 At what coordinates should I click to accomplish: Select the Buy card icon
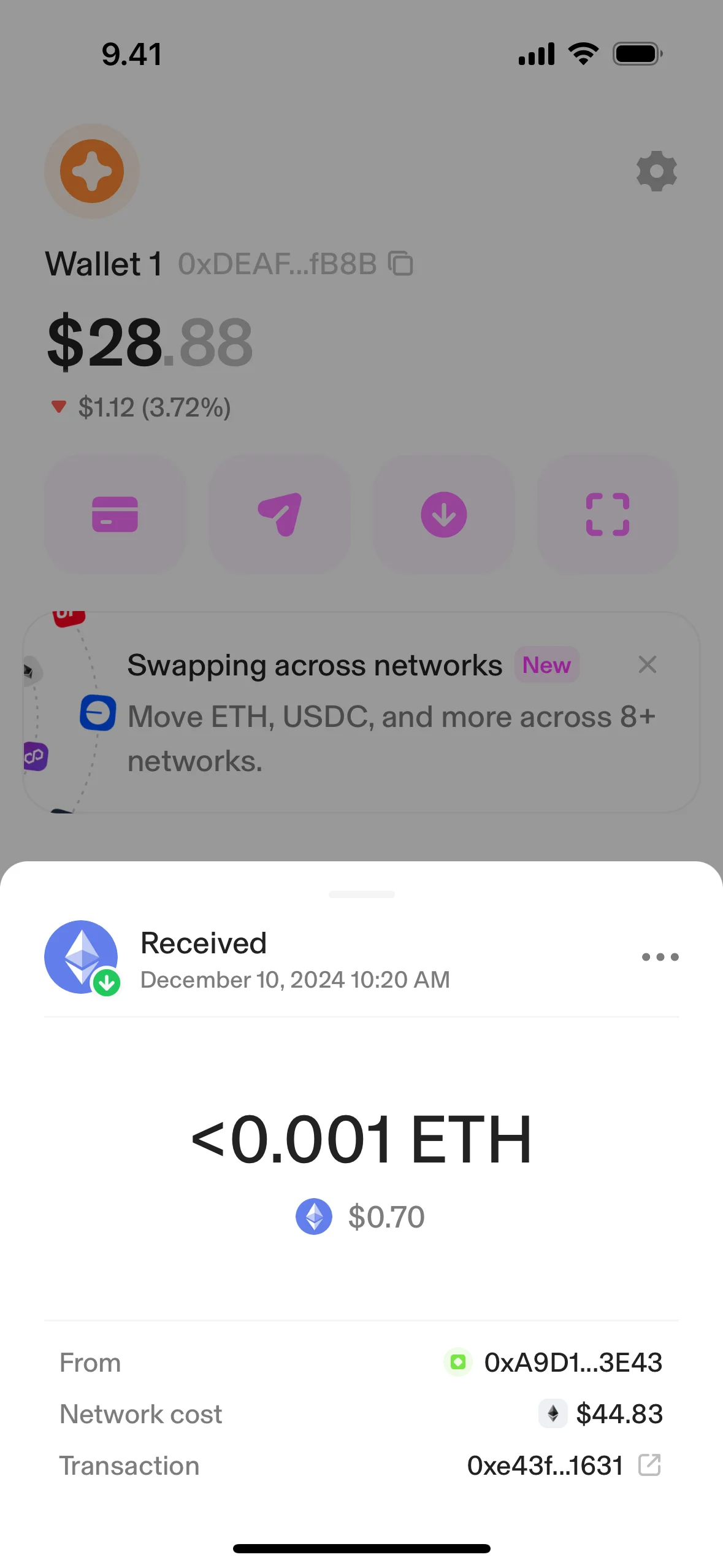(115, 514)
